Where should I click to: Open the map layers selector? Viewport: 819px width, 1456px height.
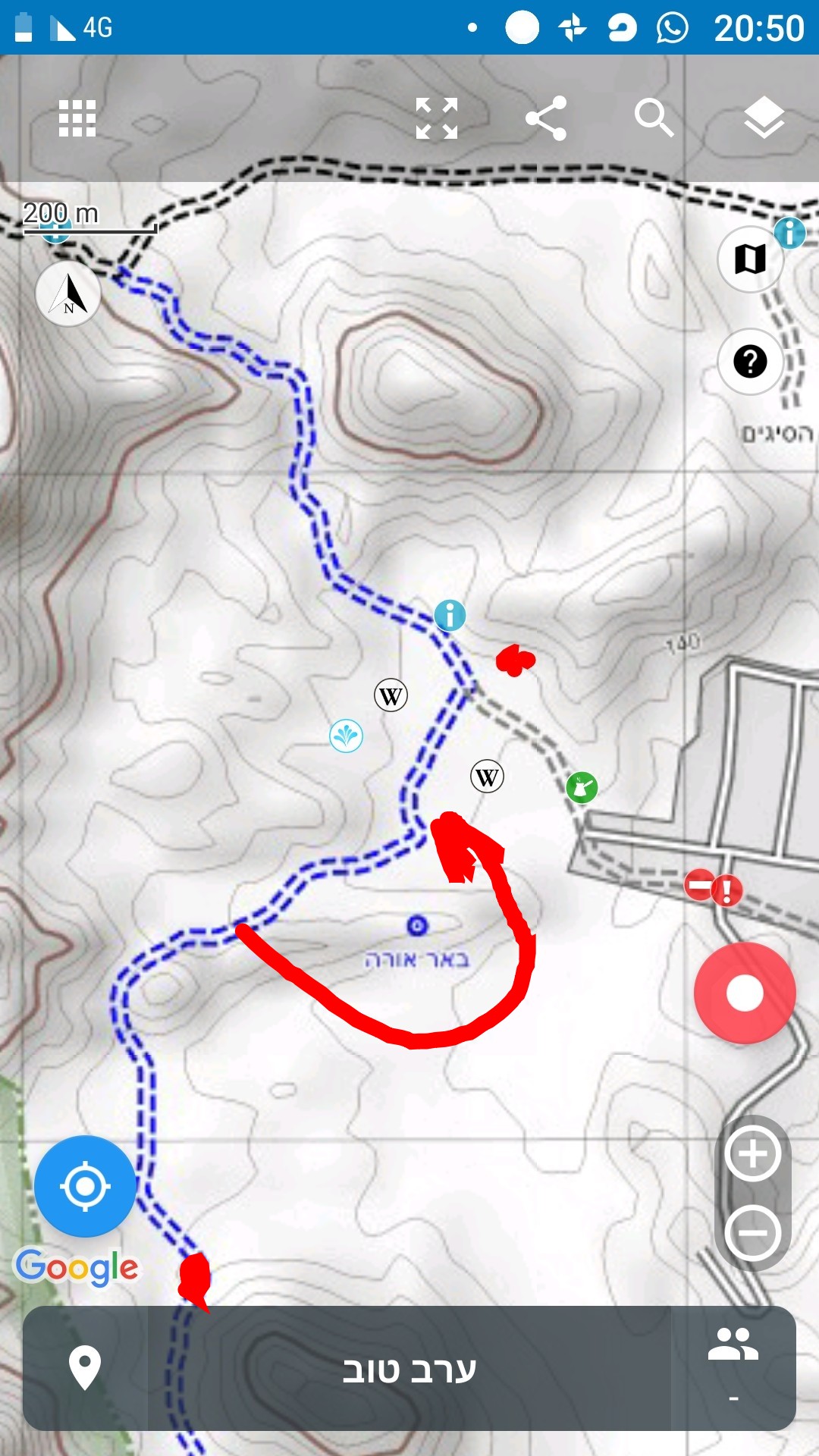click(764, 118)
